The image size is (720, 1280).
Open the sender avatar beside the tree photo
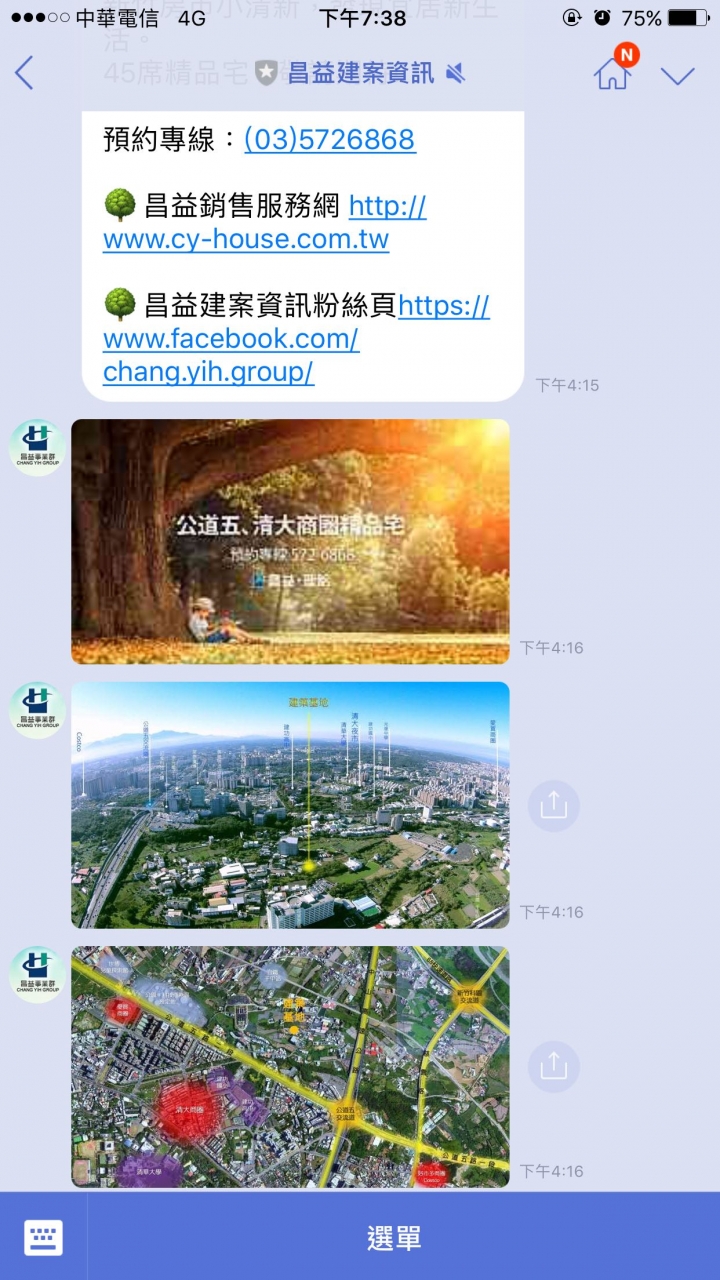[x=38, y=448]
